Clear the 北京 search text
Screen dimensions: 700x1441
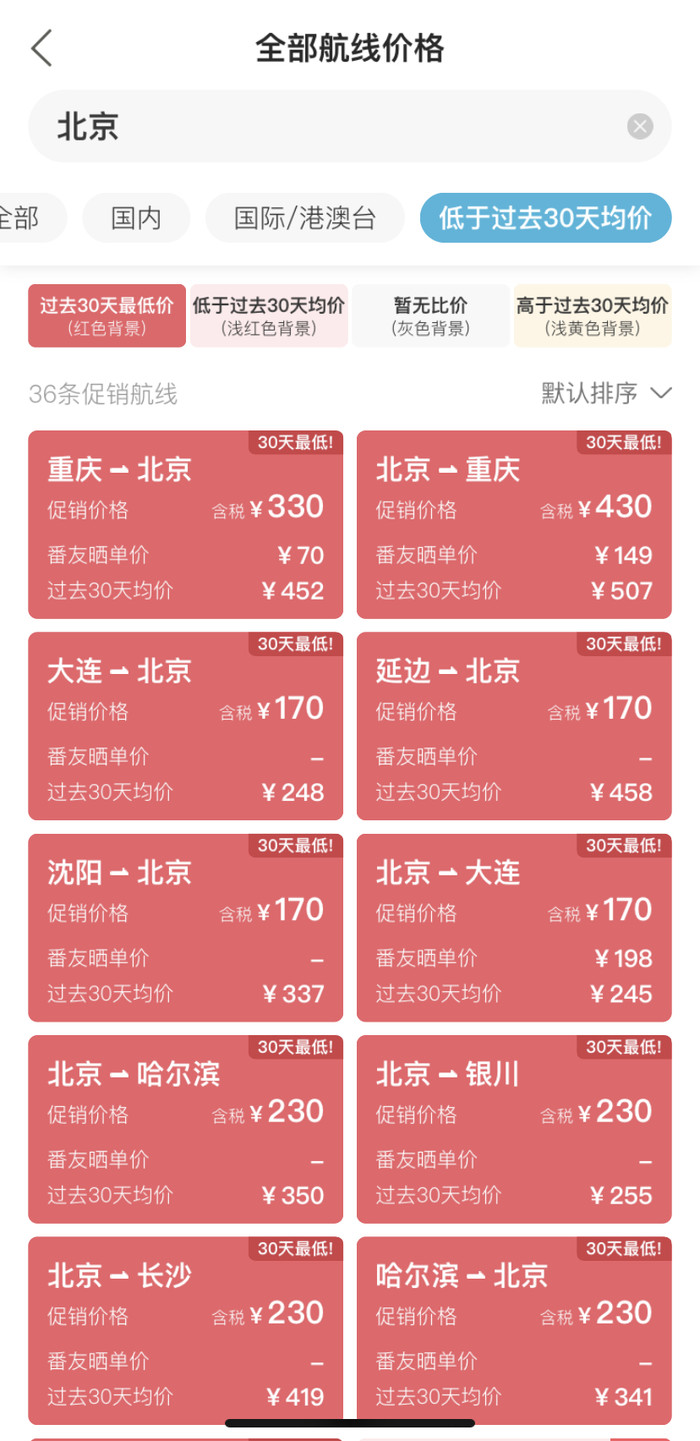tap(640, 127)
